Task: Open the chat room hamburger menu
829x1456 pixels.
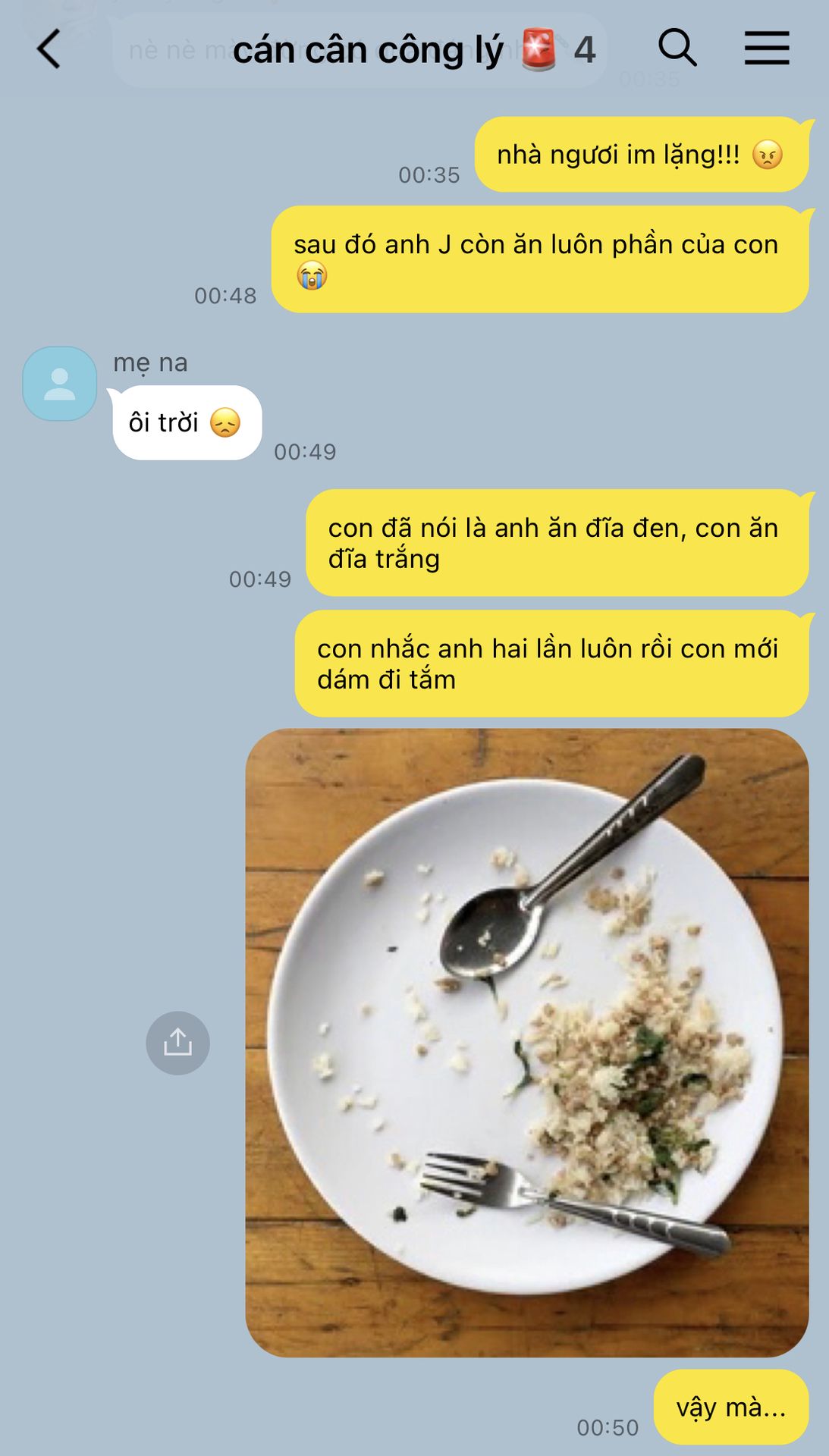Action: click(767, 49)
